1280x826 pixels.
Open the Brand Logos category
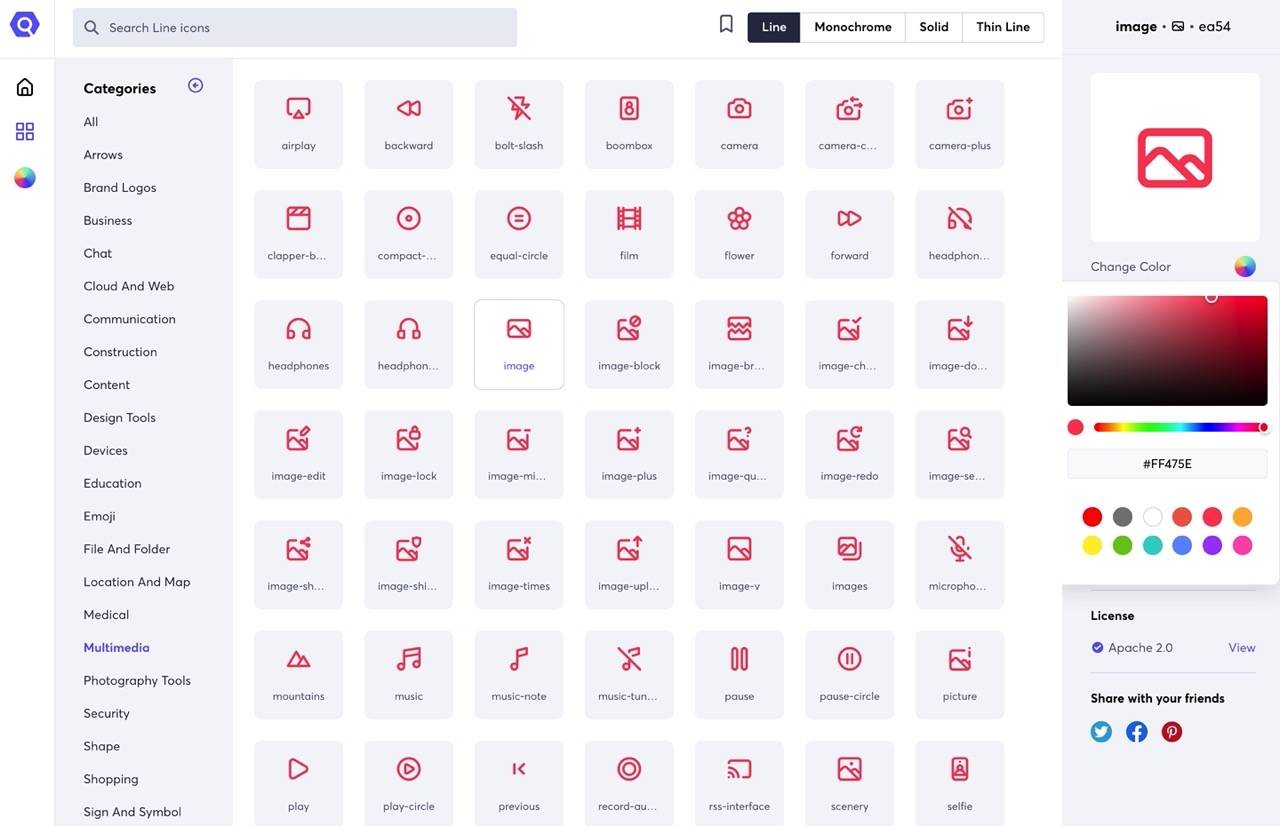tap(120, 188)
